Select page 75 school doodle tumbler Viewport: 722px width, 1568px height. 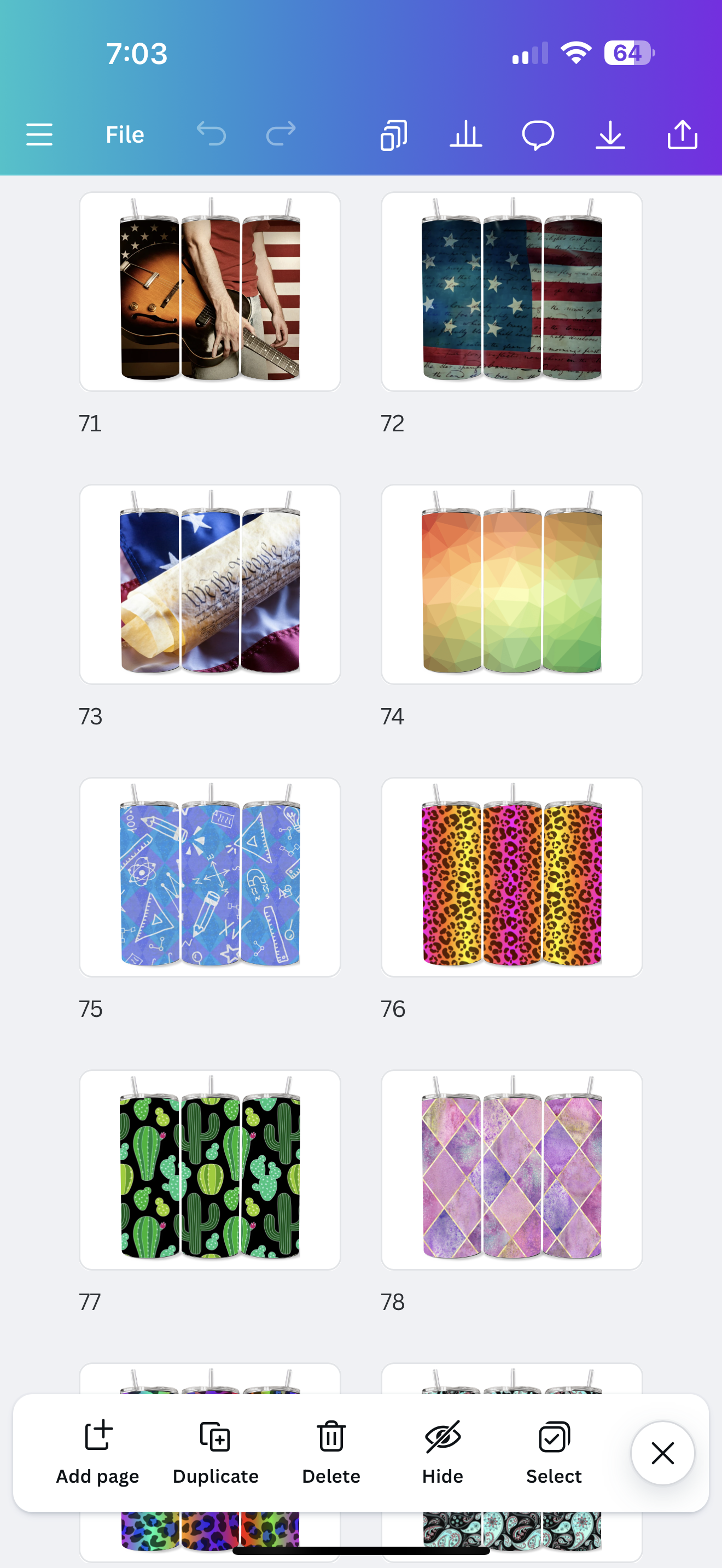tap(210, 876)
